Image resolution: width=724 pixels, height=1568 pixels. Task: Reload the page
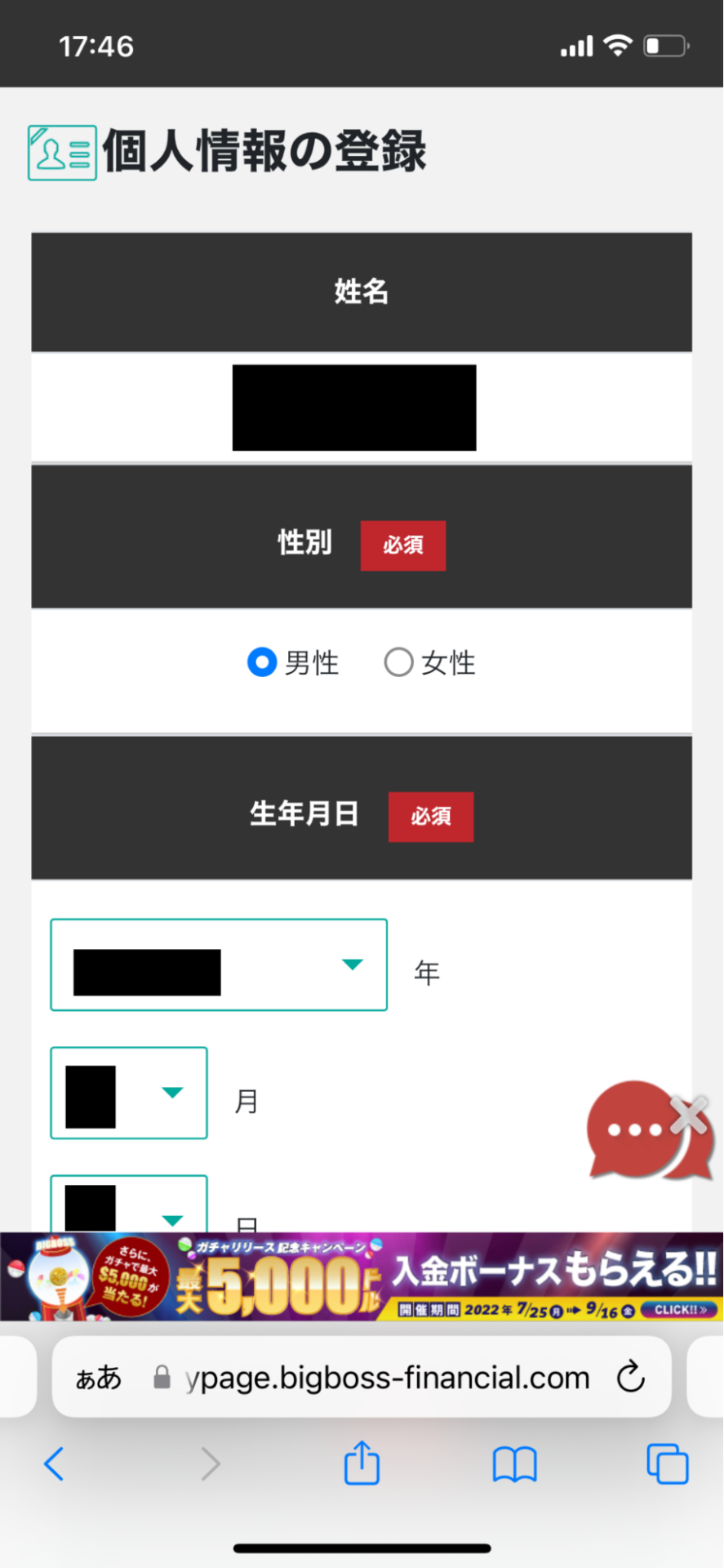point(630,1378)
